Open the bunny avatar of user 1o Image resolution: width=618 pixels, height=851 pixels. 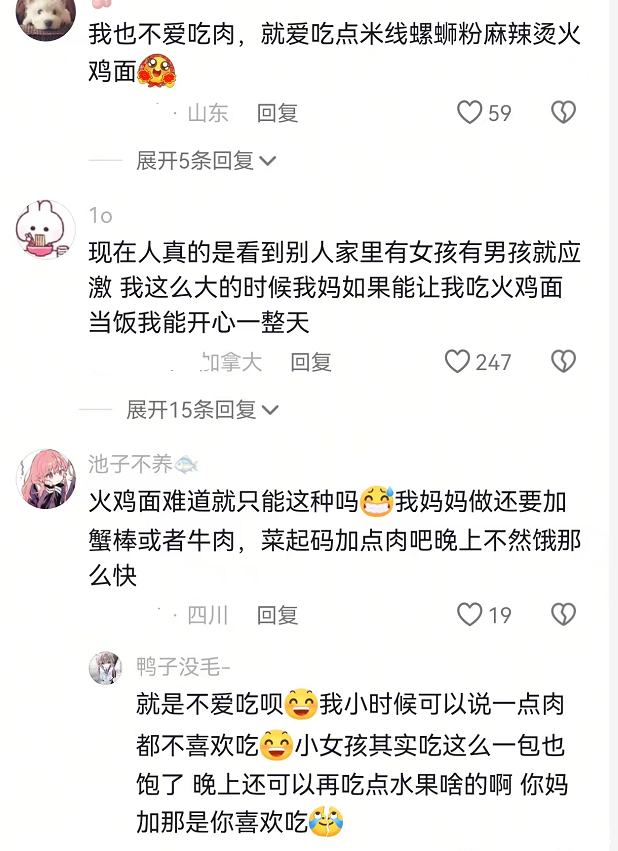pos(46,230)
